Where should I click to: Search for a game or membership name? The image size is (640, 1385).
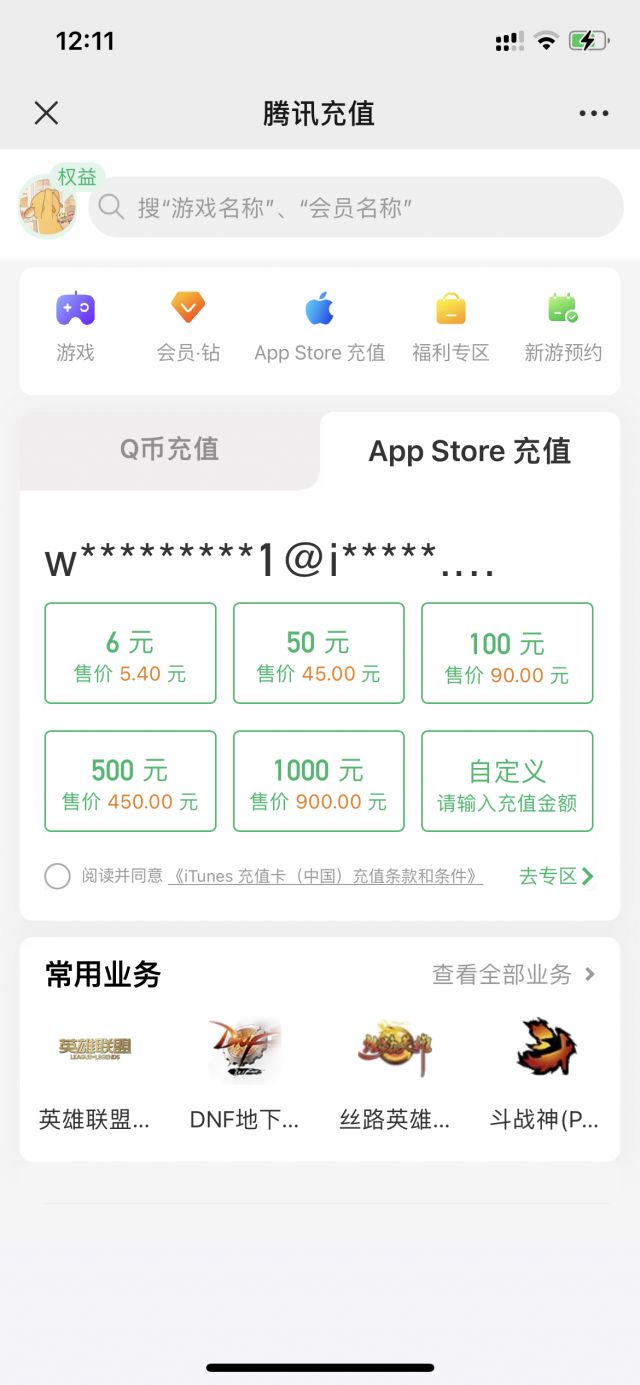pos(356,207)
